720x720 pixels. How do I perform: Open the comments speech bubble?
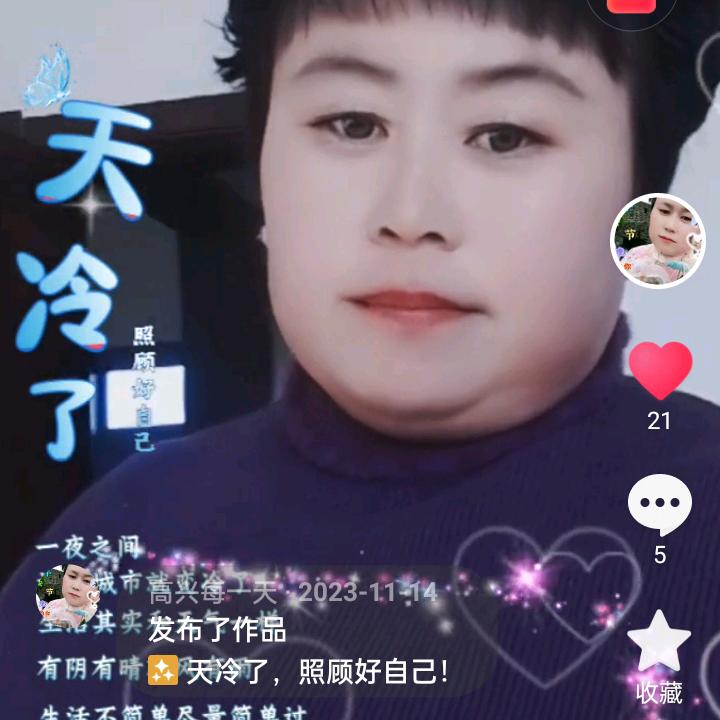(x=660, y=504)
